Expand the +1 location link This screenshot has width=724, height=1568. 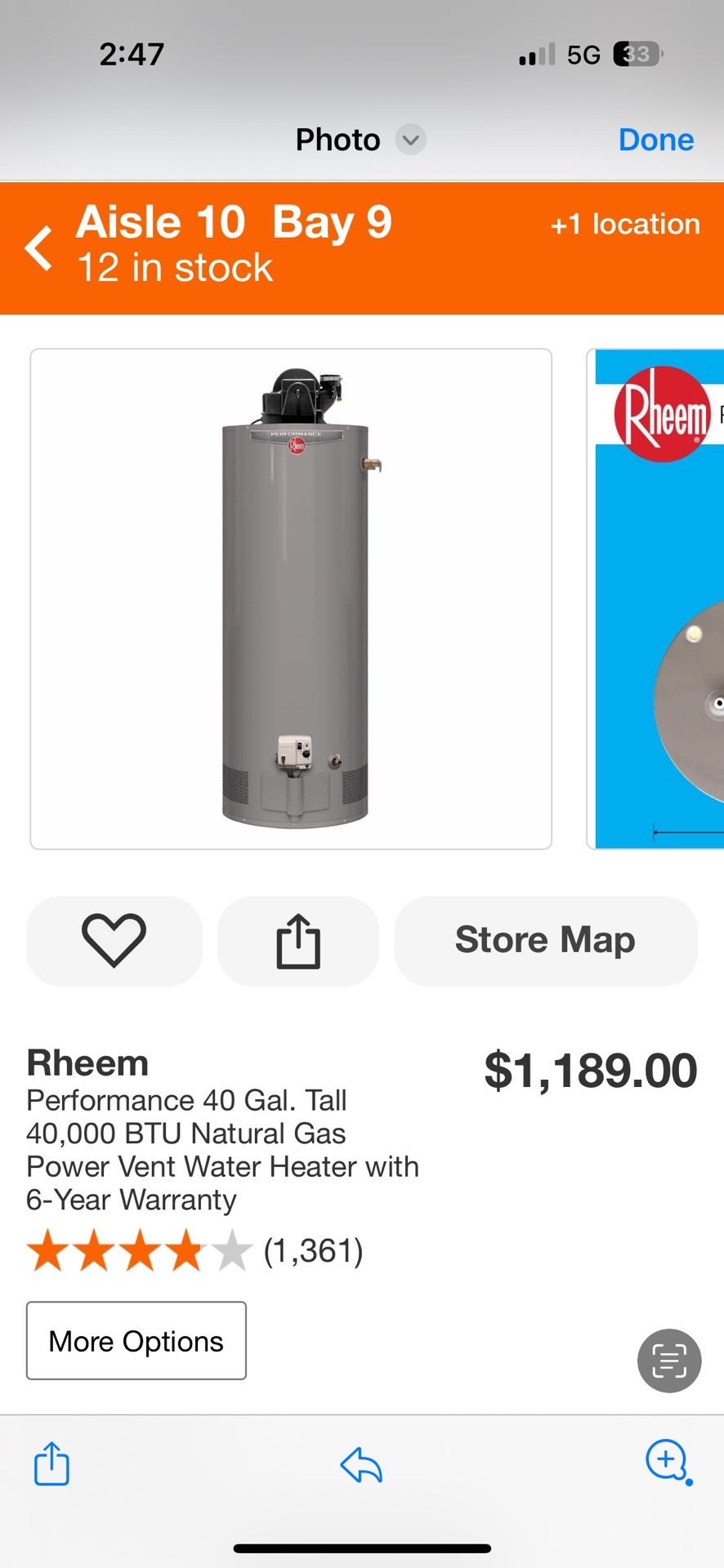tap(625, 225)
